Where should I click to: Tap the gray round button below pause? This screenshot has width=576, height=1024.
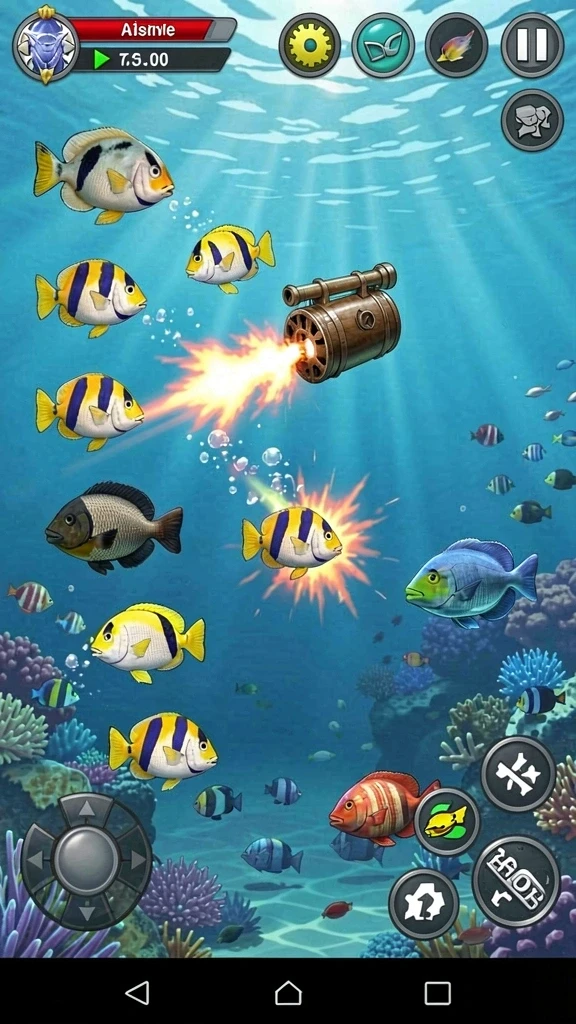point(532,120)
